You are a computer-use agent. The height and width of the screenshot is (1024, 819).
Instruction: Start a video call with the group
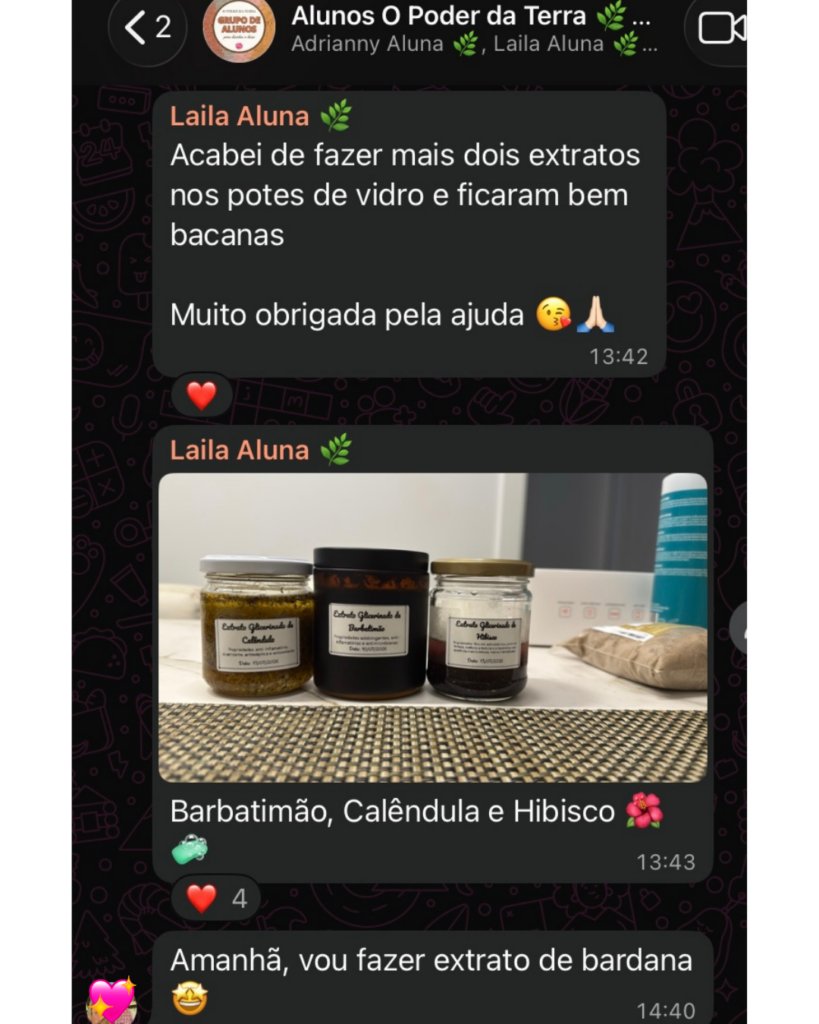(x=722, y=29)
